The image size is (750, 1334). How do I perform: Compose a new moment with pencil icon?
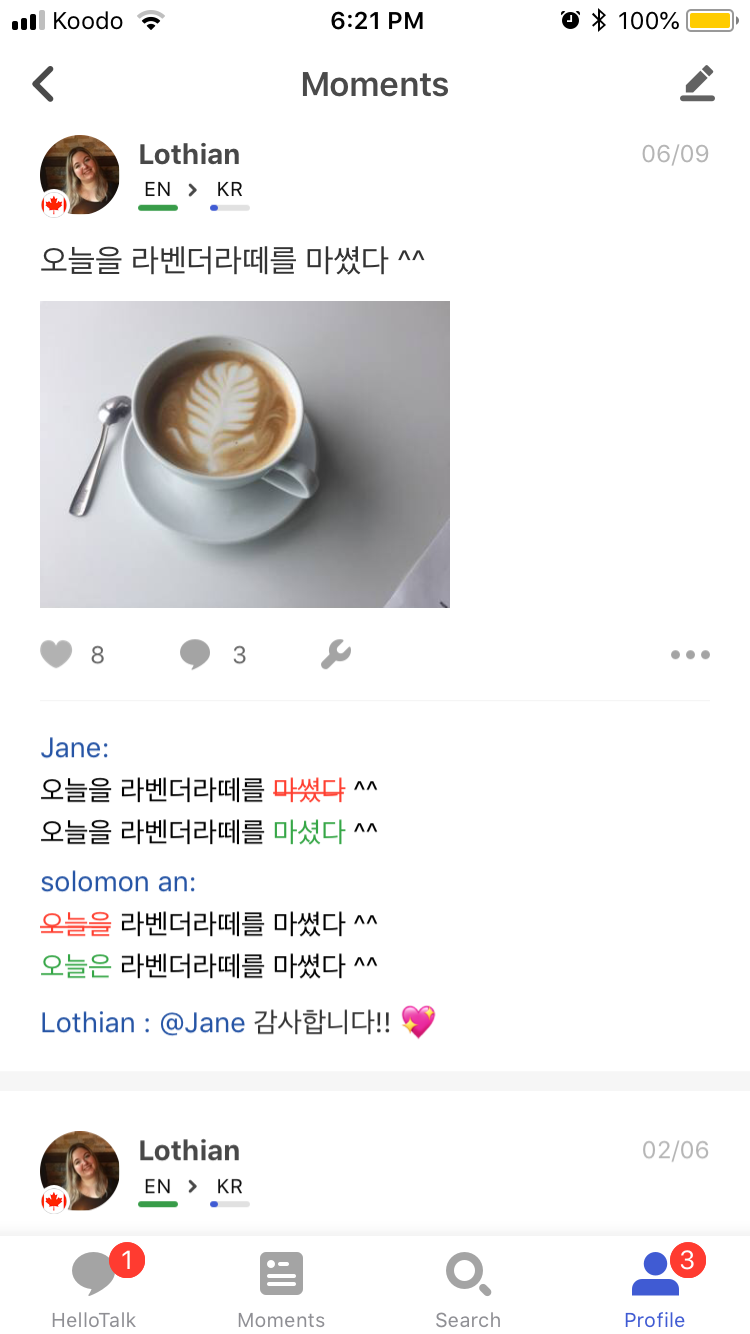tap(697, 84)
